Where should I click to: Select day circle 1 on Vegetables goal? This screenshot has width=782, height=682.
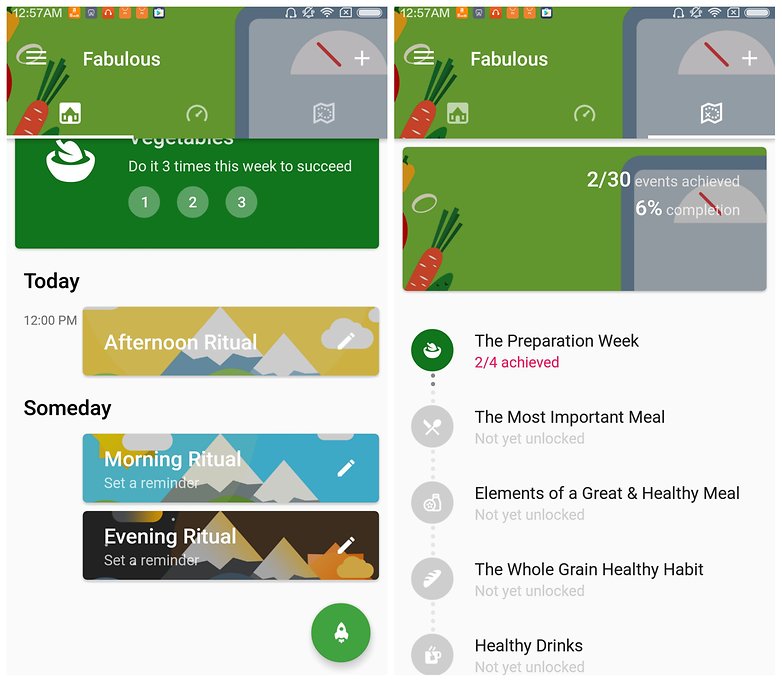[144, 202]
